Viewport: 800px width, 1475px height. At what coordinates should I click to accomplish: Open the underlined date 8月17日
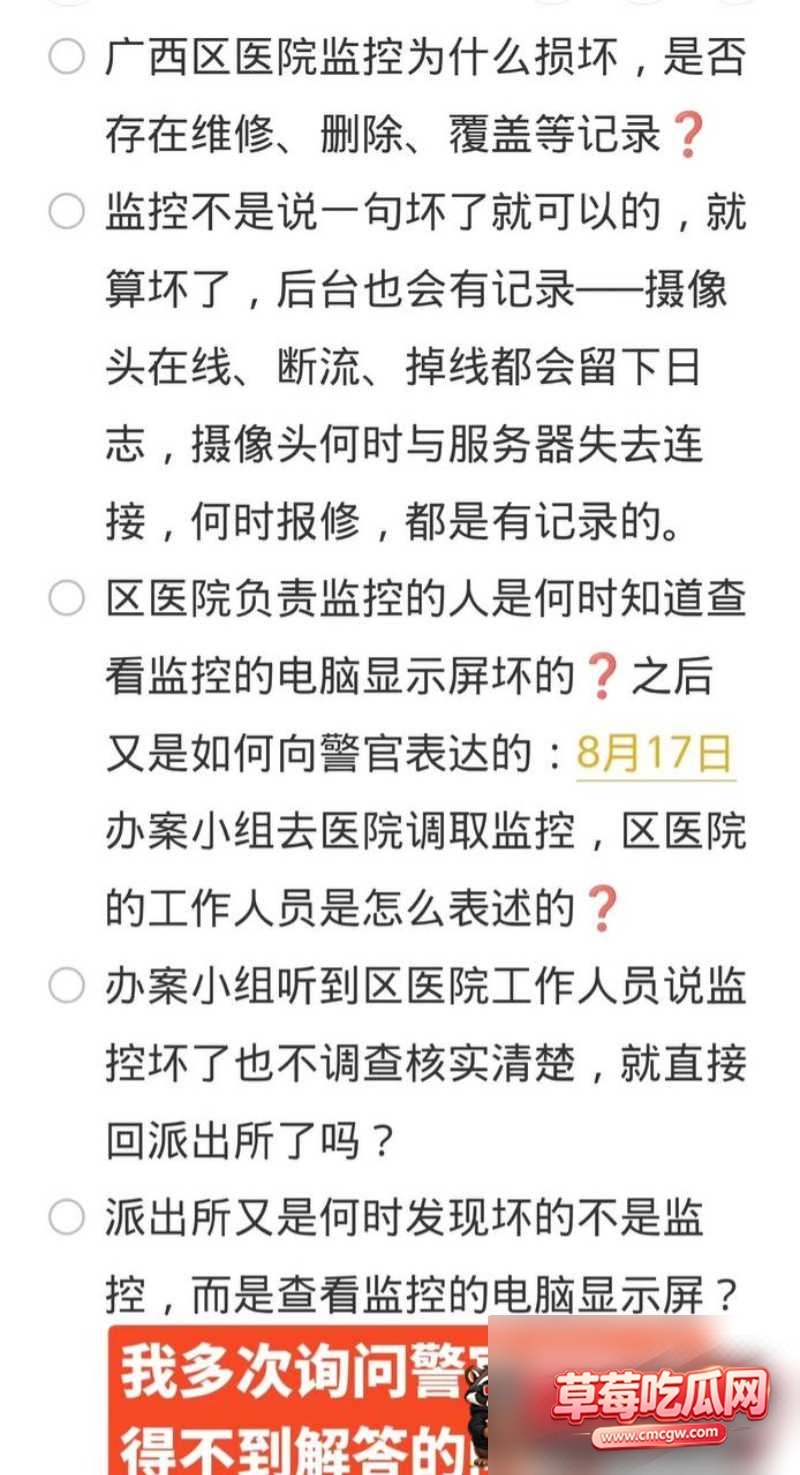[x=656, y=754]
